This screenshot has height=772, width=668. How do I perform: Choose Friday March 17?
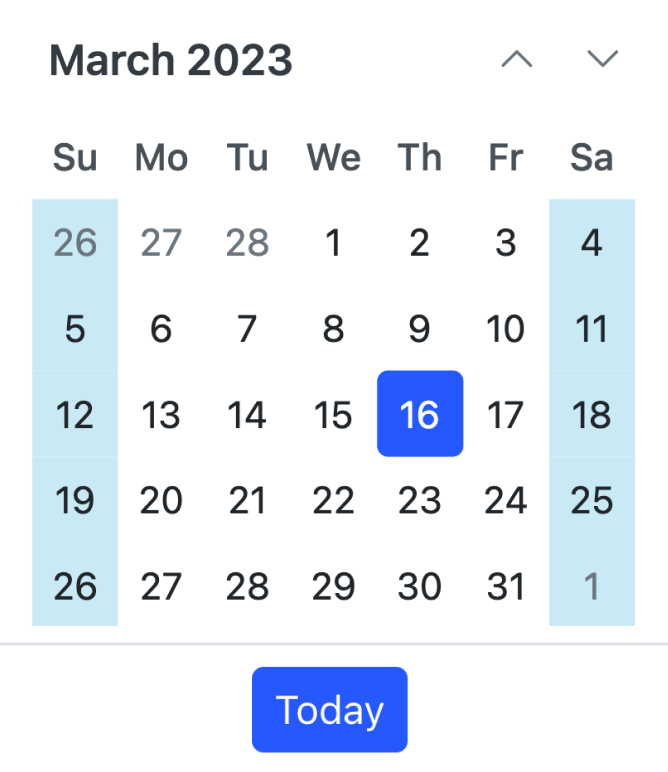505,414
